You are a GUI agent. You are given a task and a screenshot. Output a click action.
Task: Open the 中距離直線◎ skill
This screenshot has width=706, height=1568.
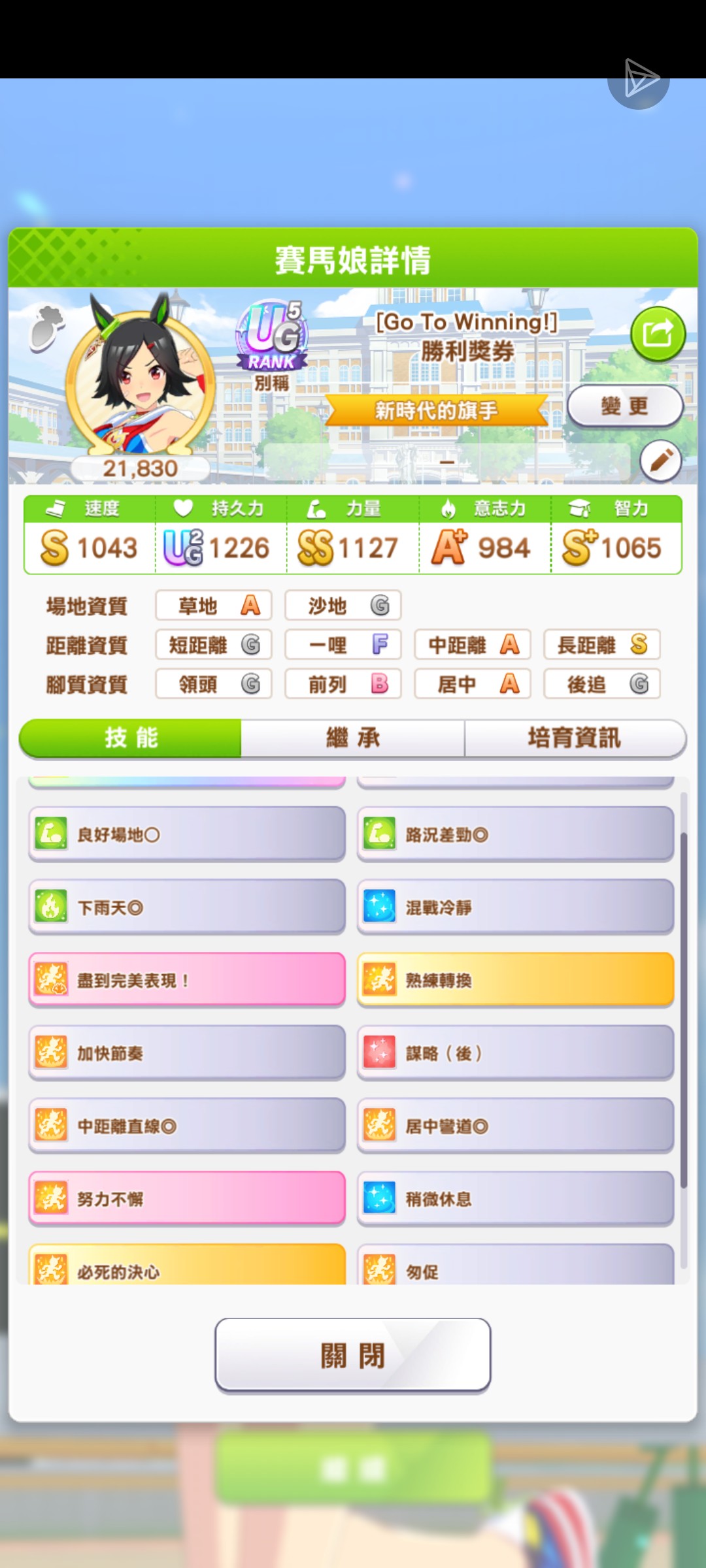click(x=187, y=1126)
